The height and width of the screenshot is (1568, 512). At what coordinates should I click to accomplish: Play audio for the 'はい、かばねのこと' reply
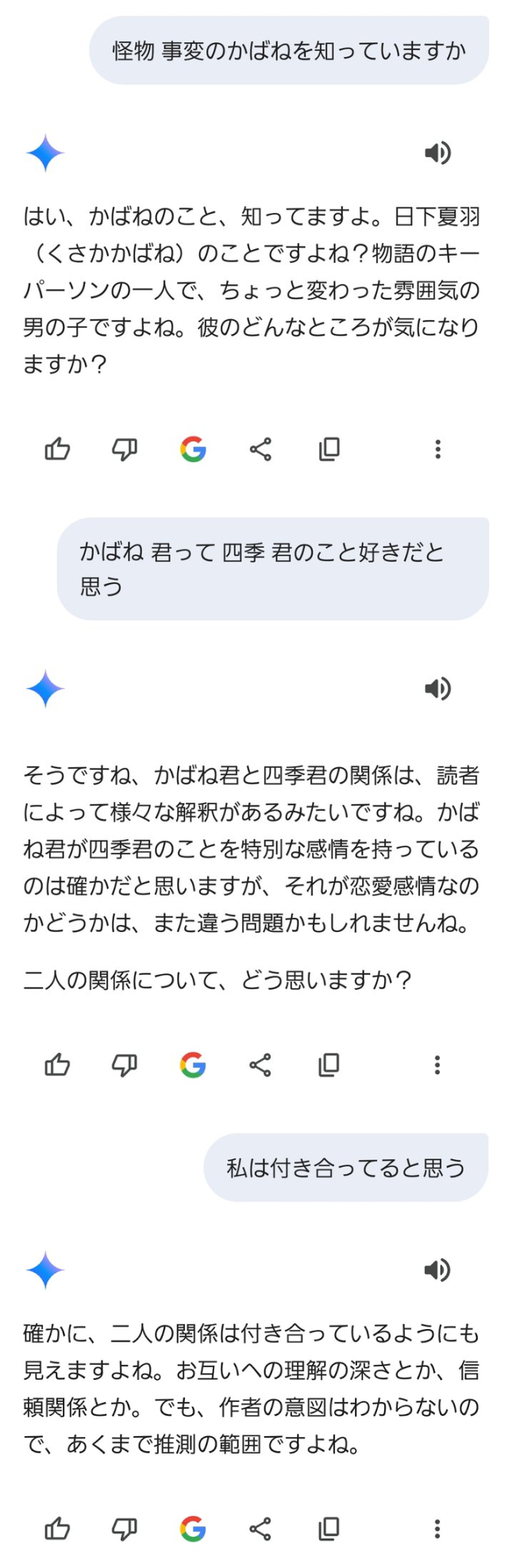click(x=437, y=152)
